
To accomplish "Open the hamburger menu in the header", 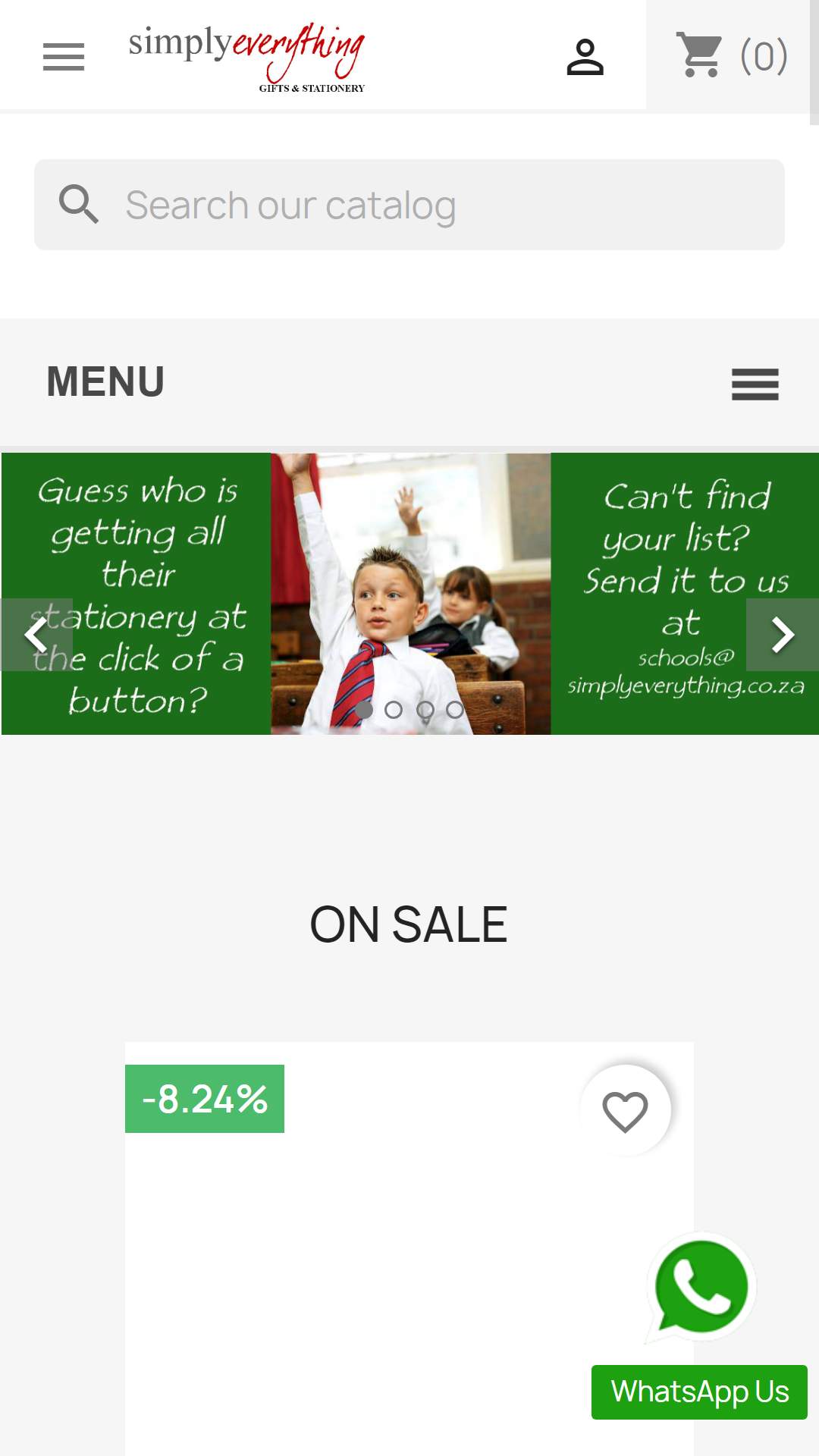I will pyautogui.click(x=64, y=57).
